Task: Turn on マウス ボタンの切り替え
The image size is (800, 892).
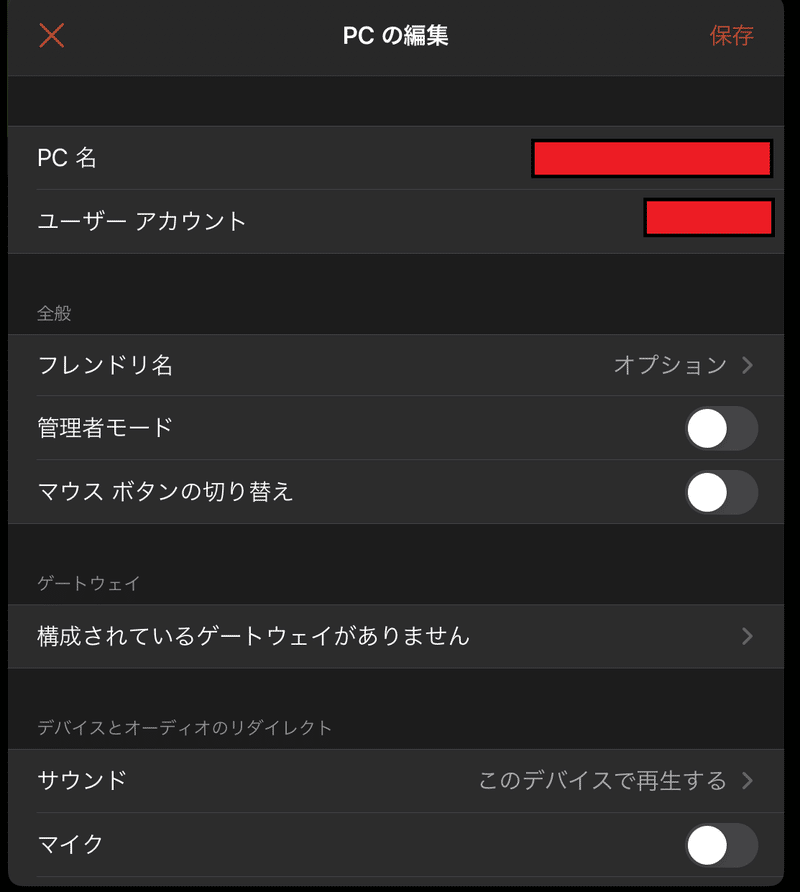Action: pos(722,492)
